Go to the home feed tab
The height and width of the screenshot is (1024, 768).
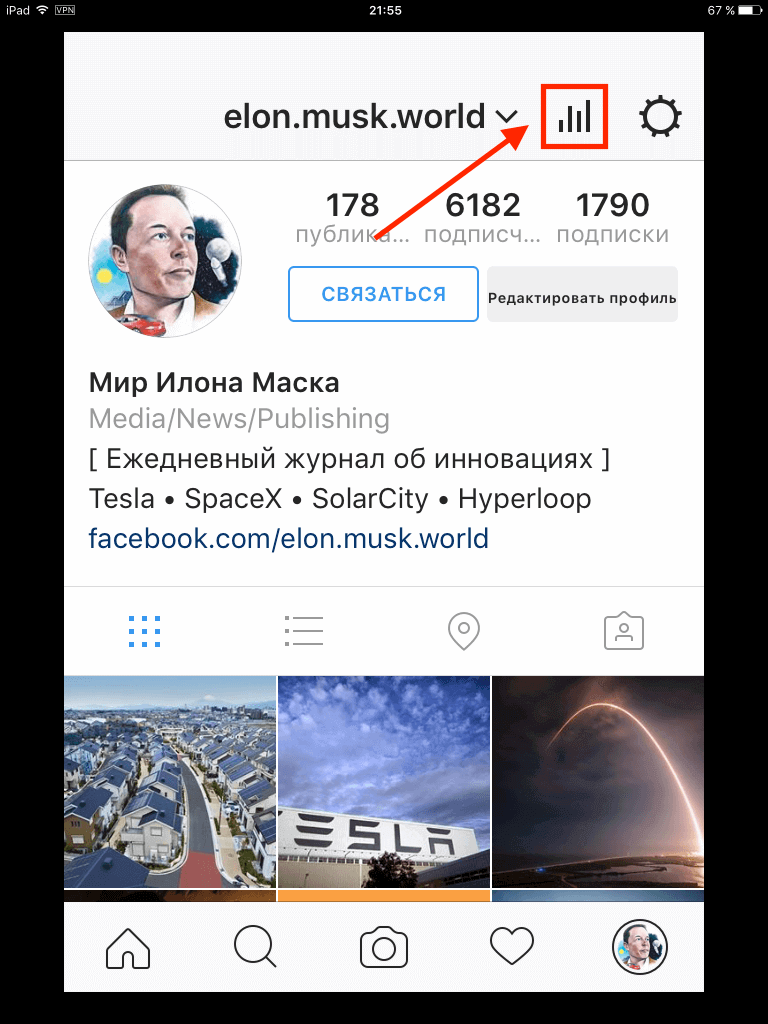pyautogui.click(x=128, y=946)
